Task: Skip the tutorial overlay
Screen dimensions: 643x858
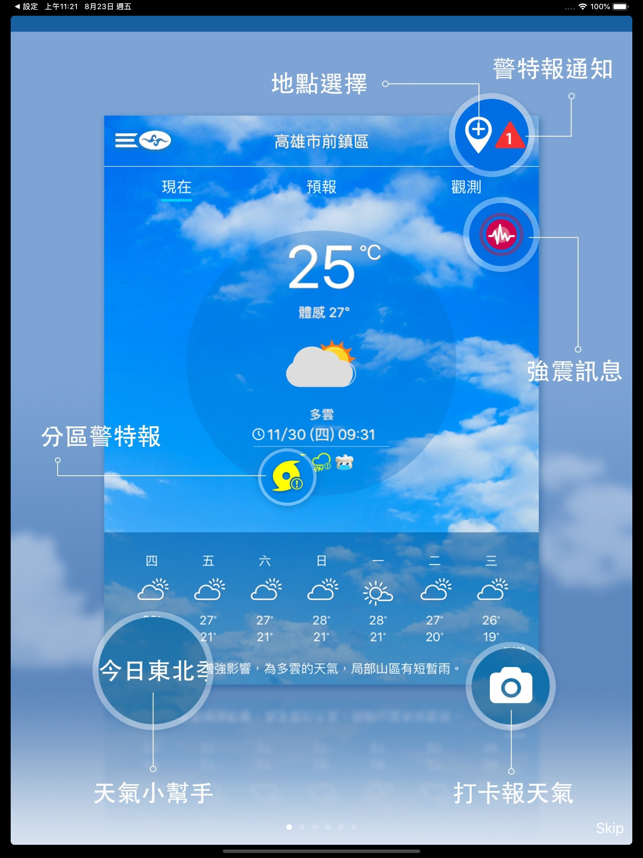Action: pyautogui.click(x=609, y=828)
